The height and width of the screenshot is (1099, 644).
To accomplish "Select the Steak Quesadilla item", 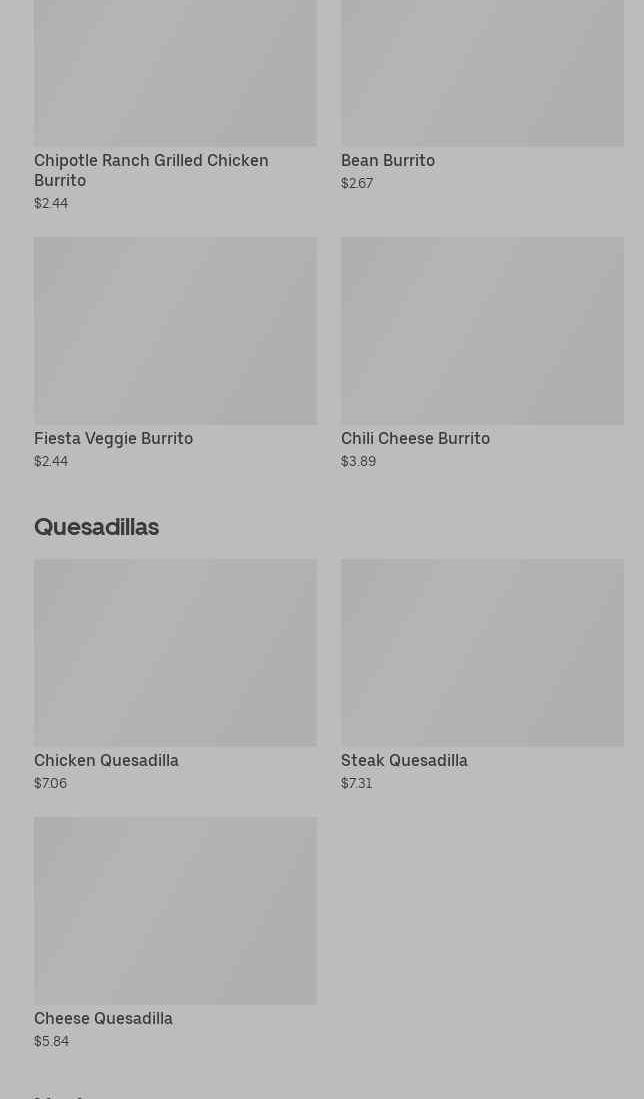I will pos(482,654).
